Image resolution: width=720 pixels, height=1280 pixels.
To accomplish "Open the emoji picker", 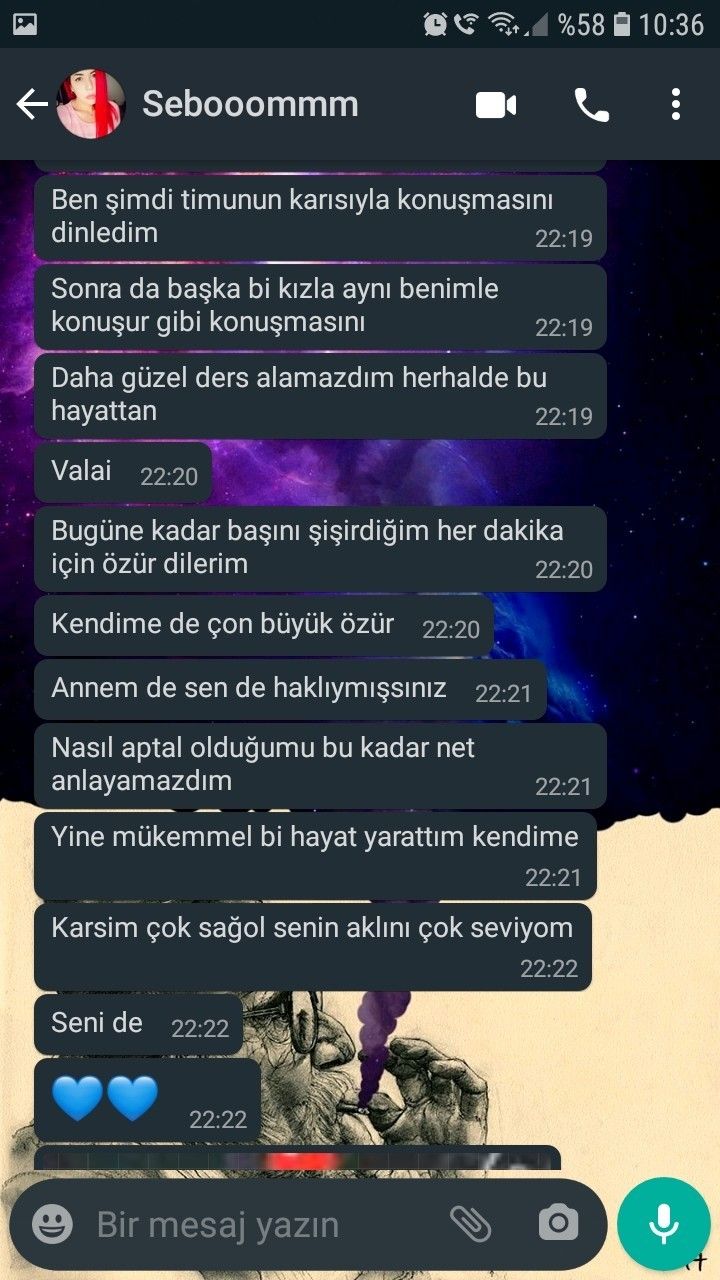I will [52, 1223].
